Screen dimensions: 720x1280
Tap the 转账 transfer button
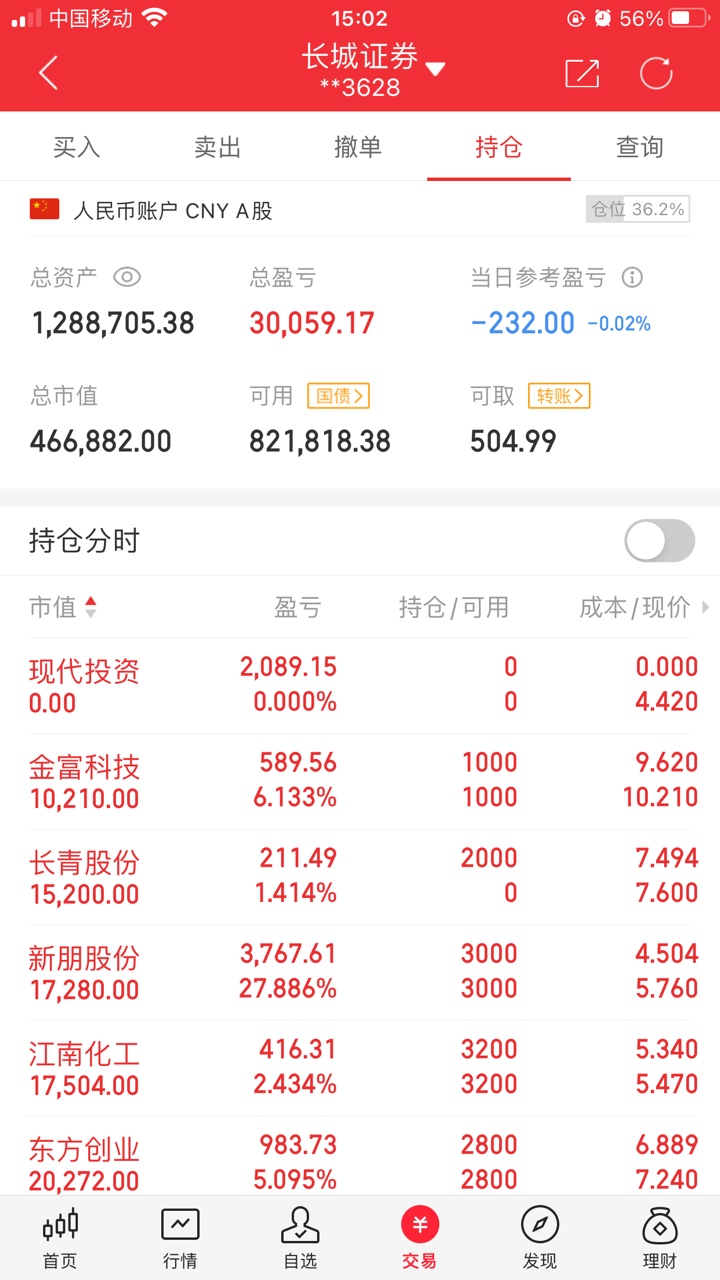click(x=560, y=396)
